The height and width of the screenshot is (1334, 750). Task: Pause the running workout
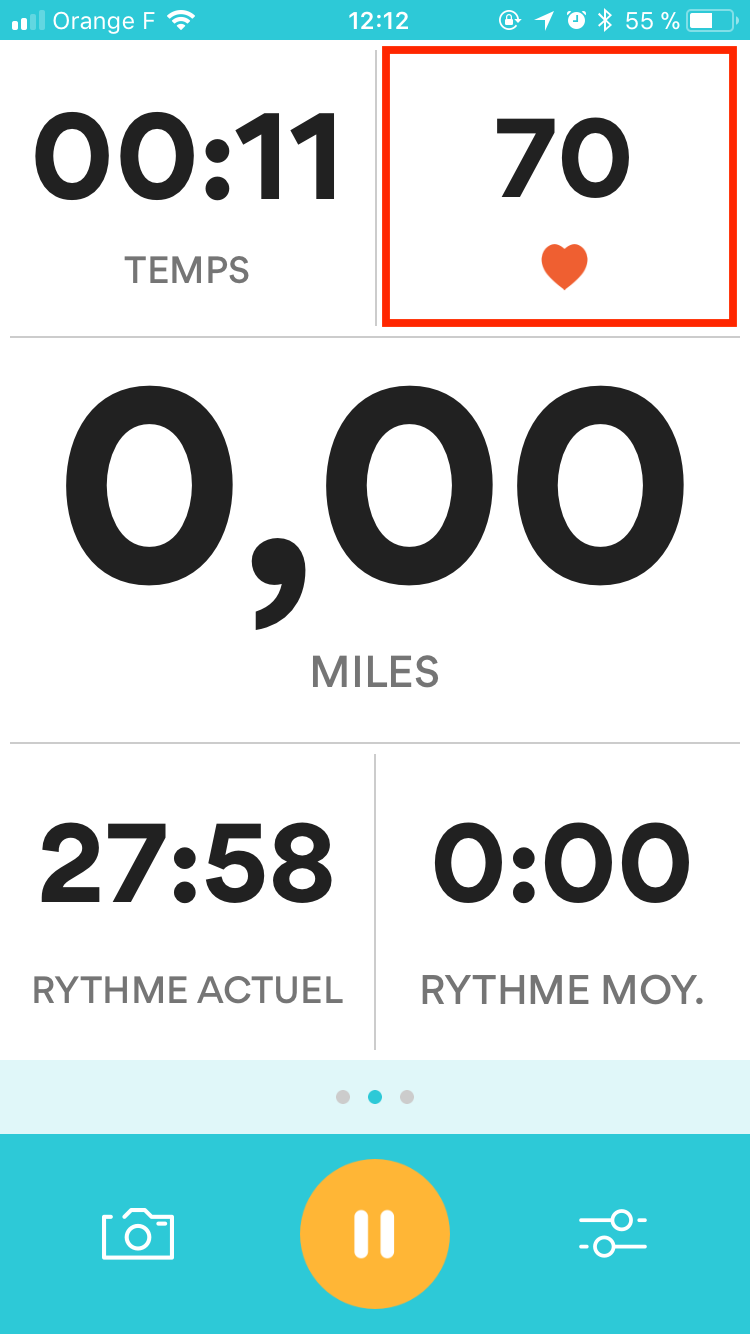click(375, 1234)
